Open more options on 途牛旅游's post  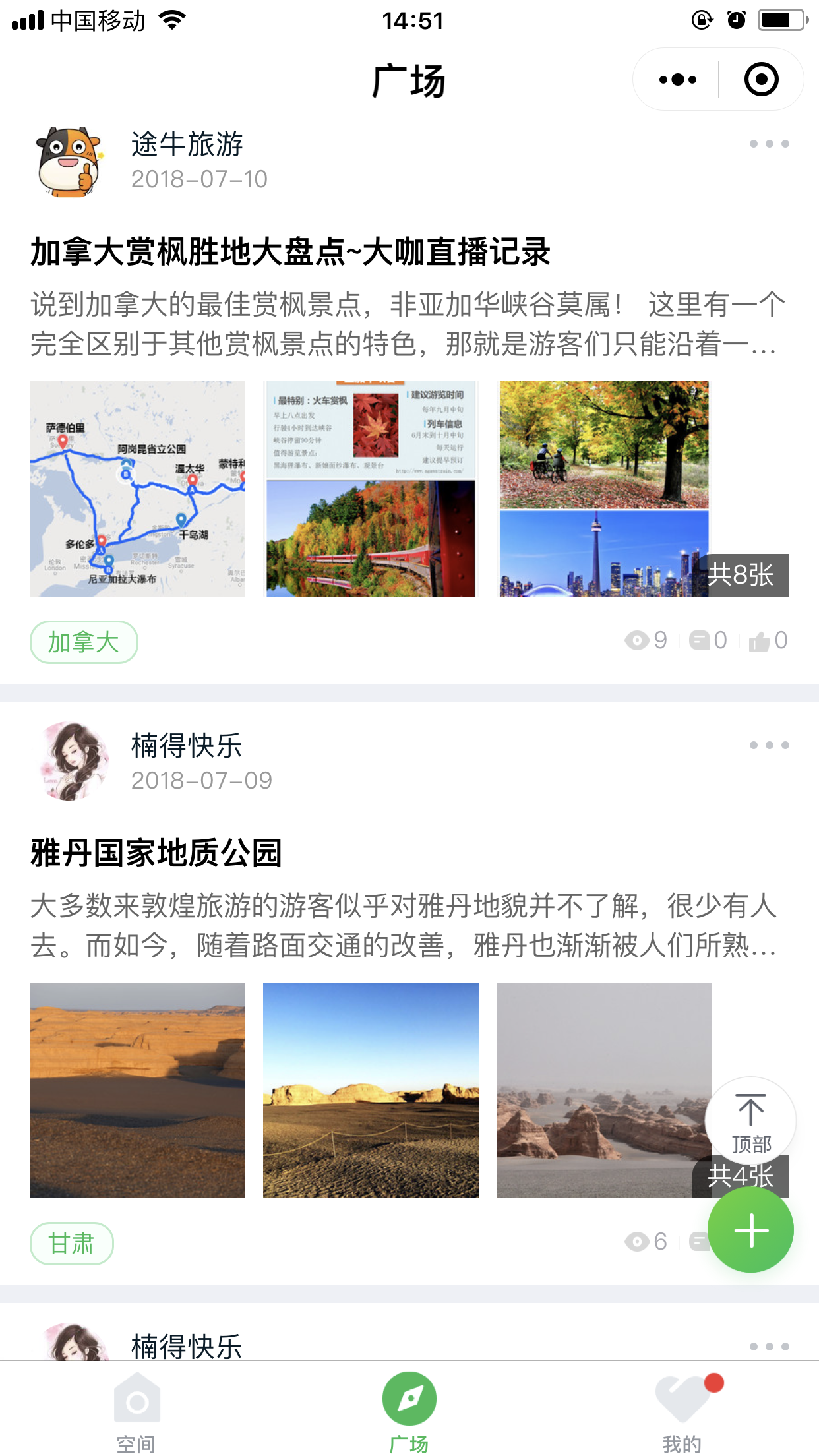pos(769,144)
